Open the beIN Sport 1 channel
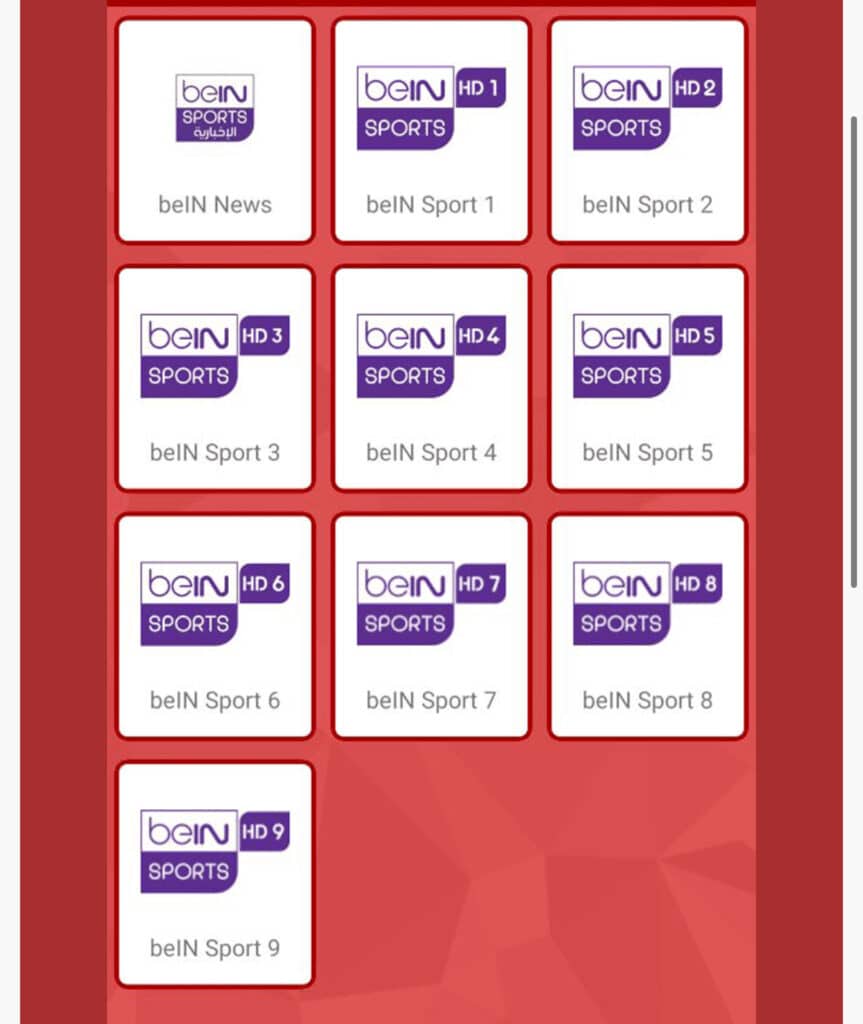Viewport: 863px width, 1024px height. (x=431, y=130)
